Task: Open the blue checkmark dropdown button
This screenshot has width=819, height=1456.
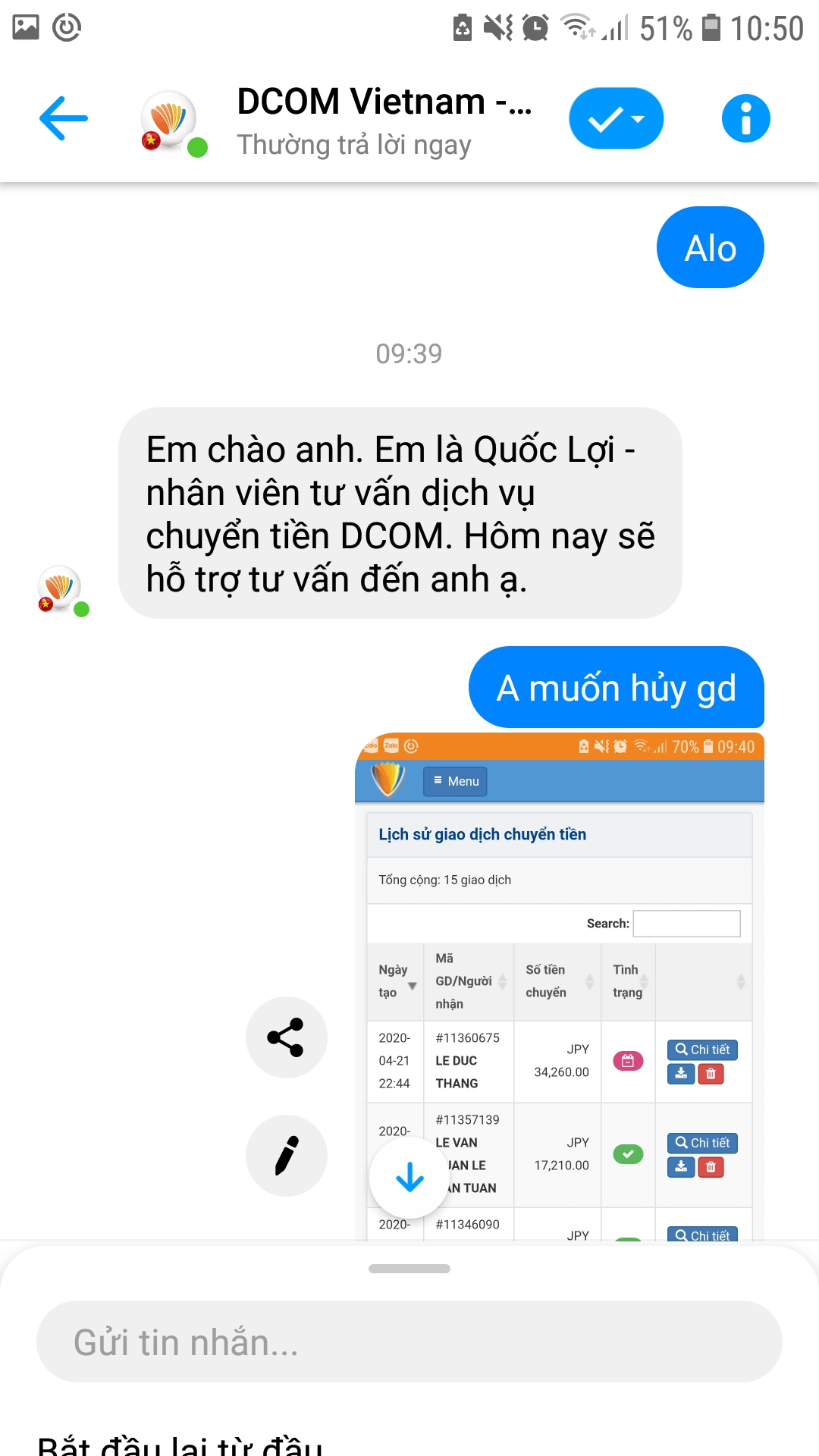Action: tap(616, 118)
